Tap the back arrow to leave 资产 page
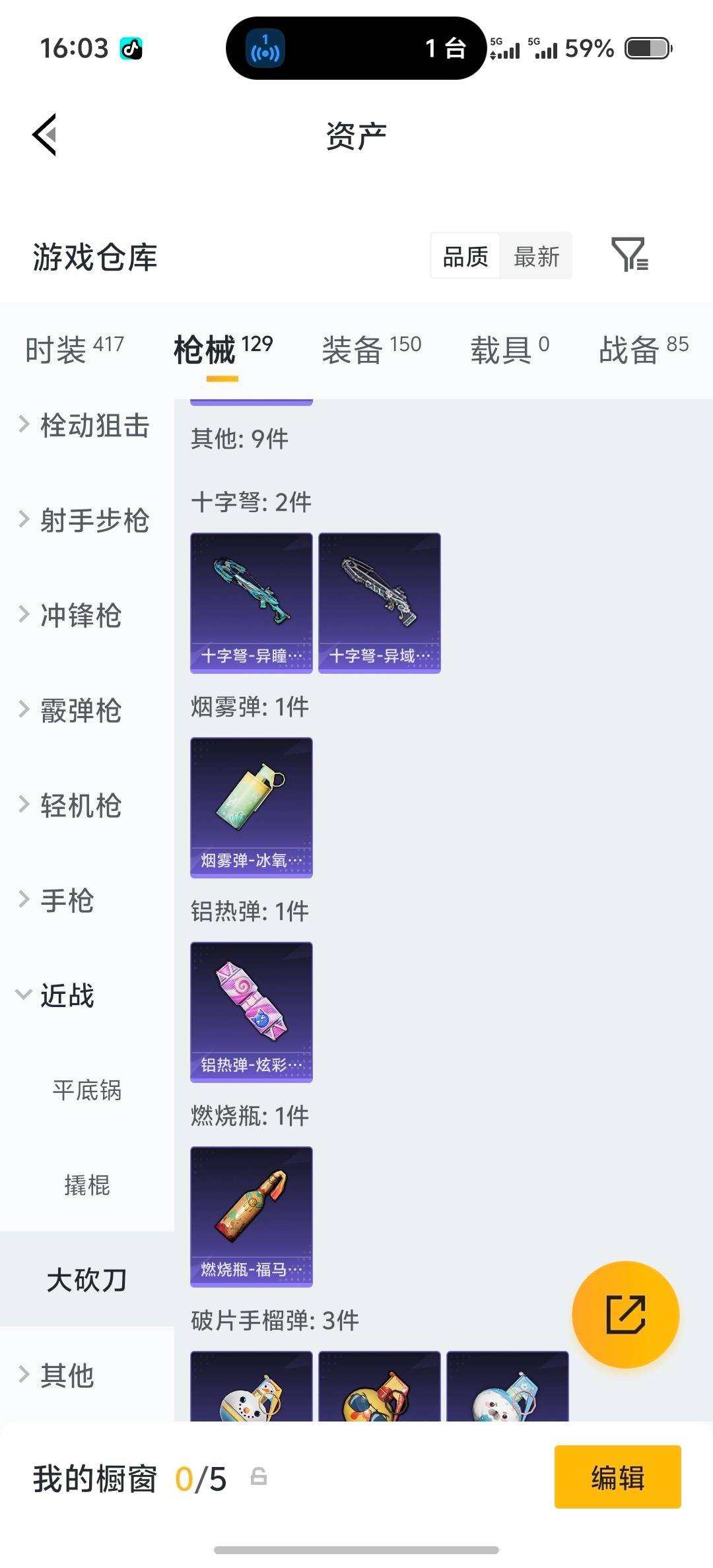This screenshot has height=1568, width=713. coord(44,135)
